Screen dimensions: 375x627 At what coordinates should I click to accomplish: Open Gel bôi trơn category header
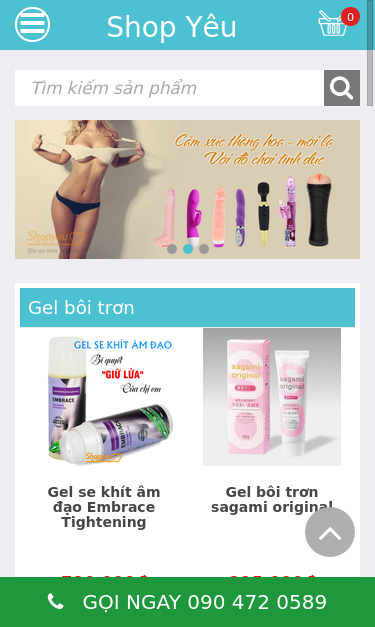(x=187, y=308)
